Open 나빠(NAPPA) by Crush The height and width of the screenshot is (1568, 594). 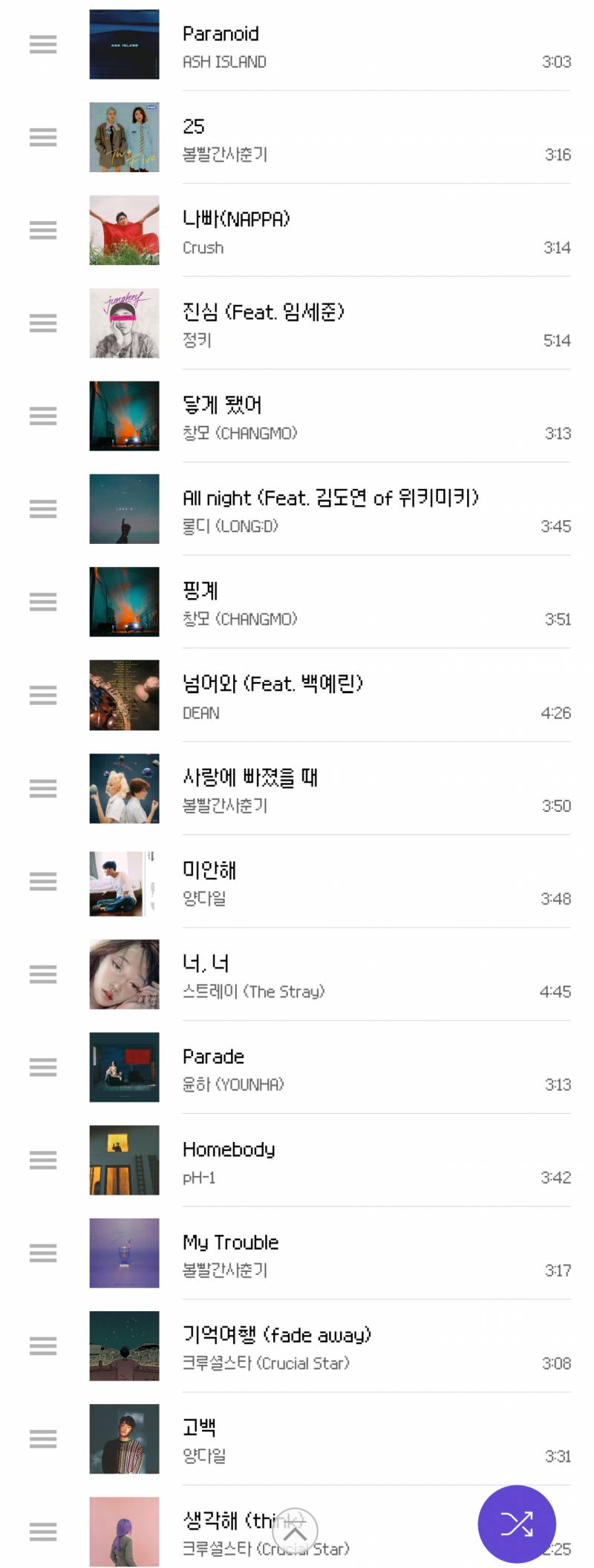click(334, 230)
